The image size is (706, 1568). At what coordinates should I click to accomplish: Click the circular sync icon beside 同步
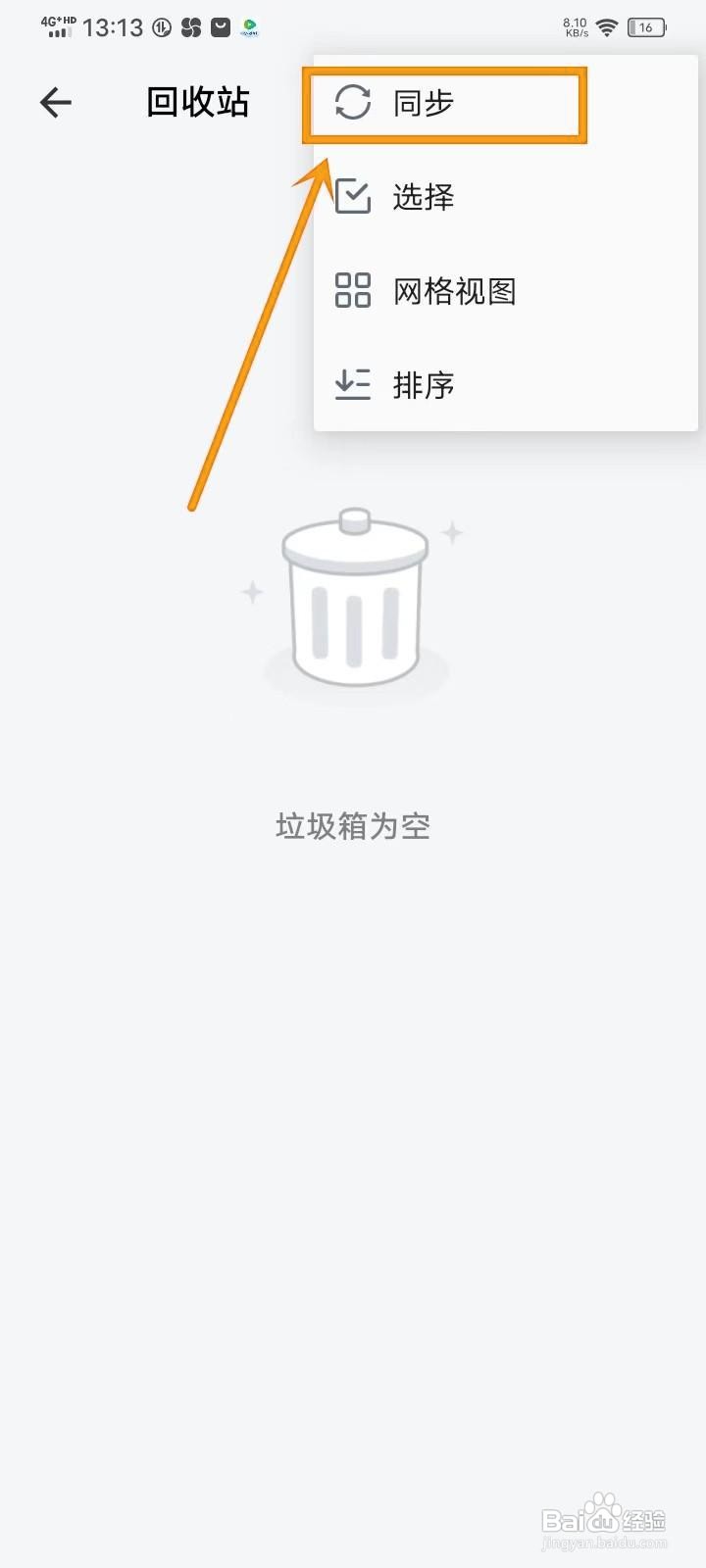click(x=353, y=102)
